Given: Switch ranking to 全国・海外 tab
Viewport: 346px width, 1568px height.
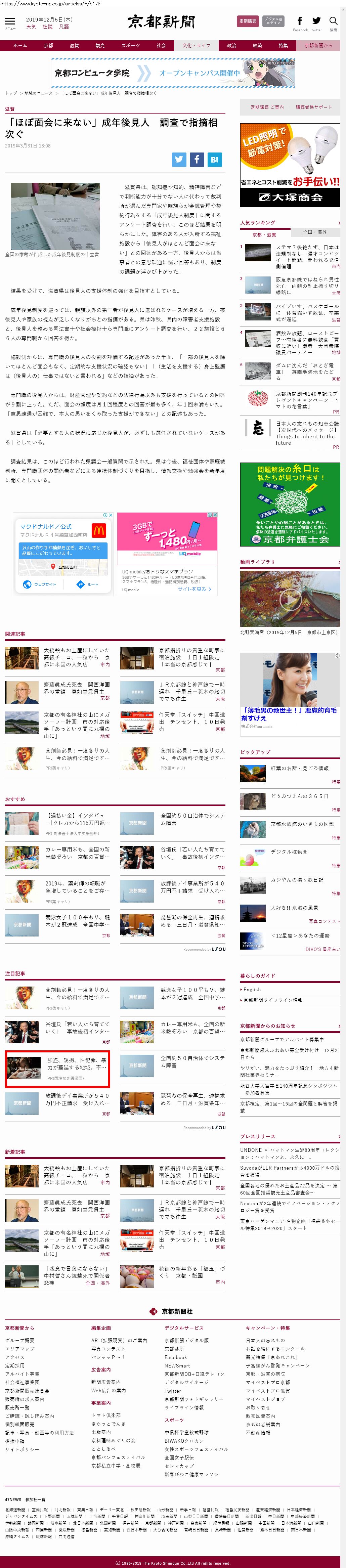Looking at the screenshot, I should [x=315, y=232].
